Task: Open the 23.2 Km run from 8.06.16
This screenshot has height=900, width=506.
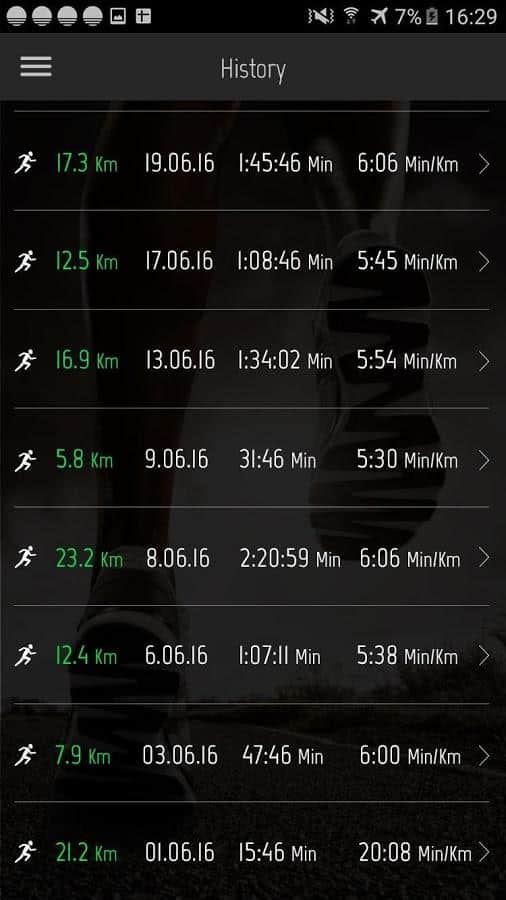Action: coord(252,557)
